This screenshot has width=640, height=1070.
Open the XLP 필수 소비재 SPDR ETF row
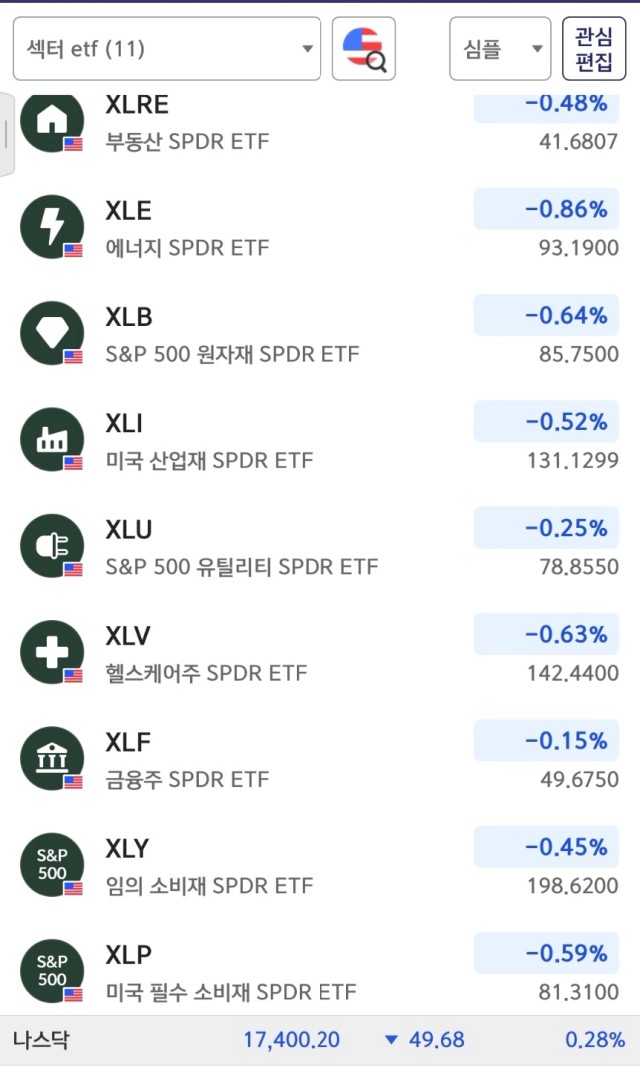pyautogui.click(x=320, y=971)
